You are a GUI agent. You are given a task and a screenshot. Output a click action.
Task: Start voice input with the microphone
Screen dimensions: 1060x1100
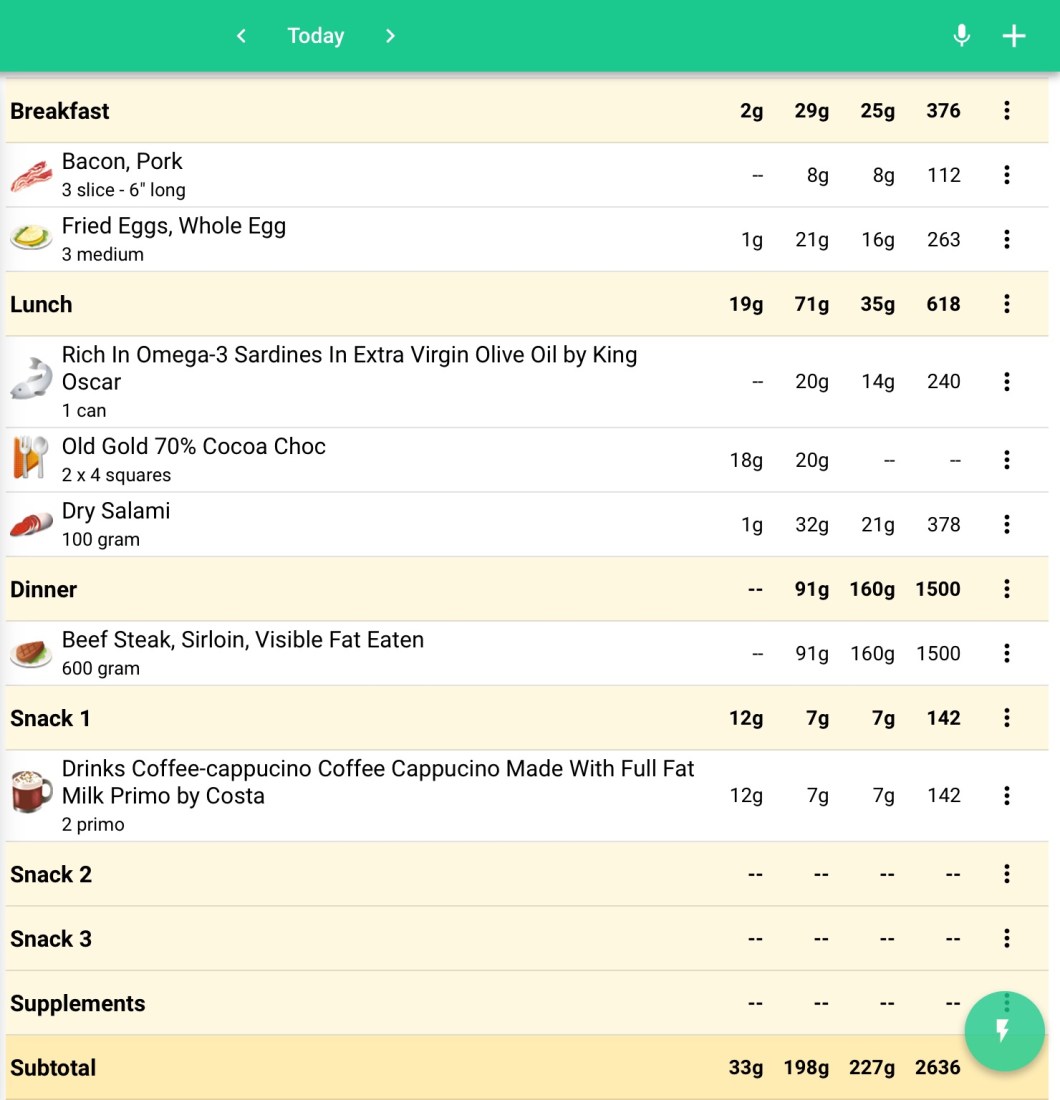(961, 36)
